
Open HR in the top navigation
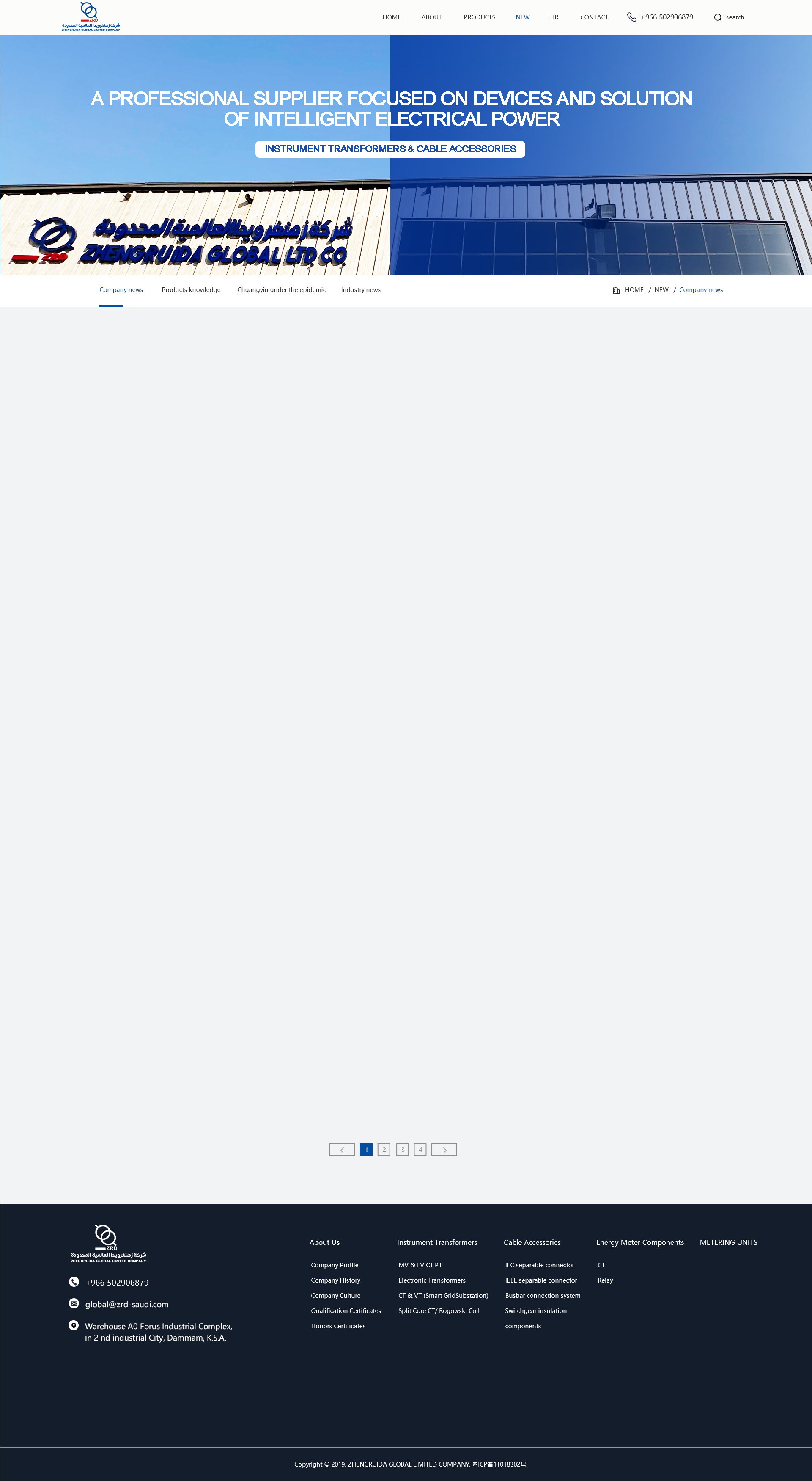(x=554, y=17)
